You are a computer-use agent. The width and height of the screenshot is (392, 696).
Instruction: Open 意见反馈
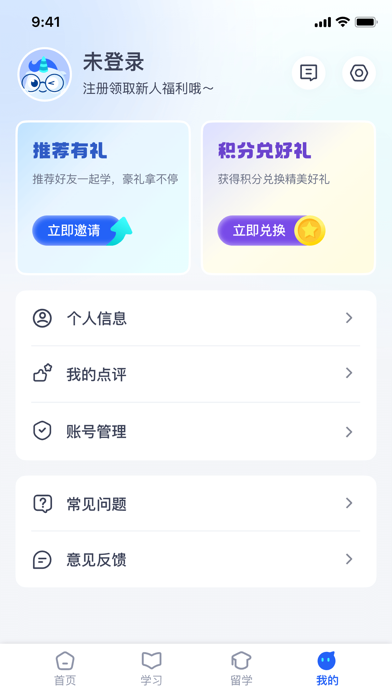click(196, 559)
